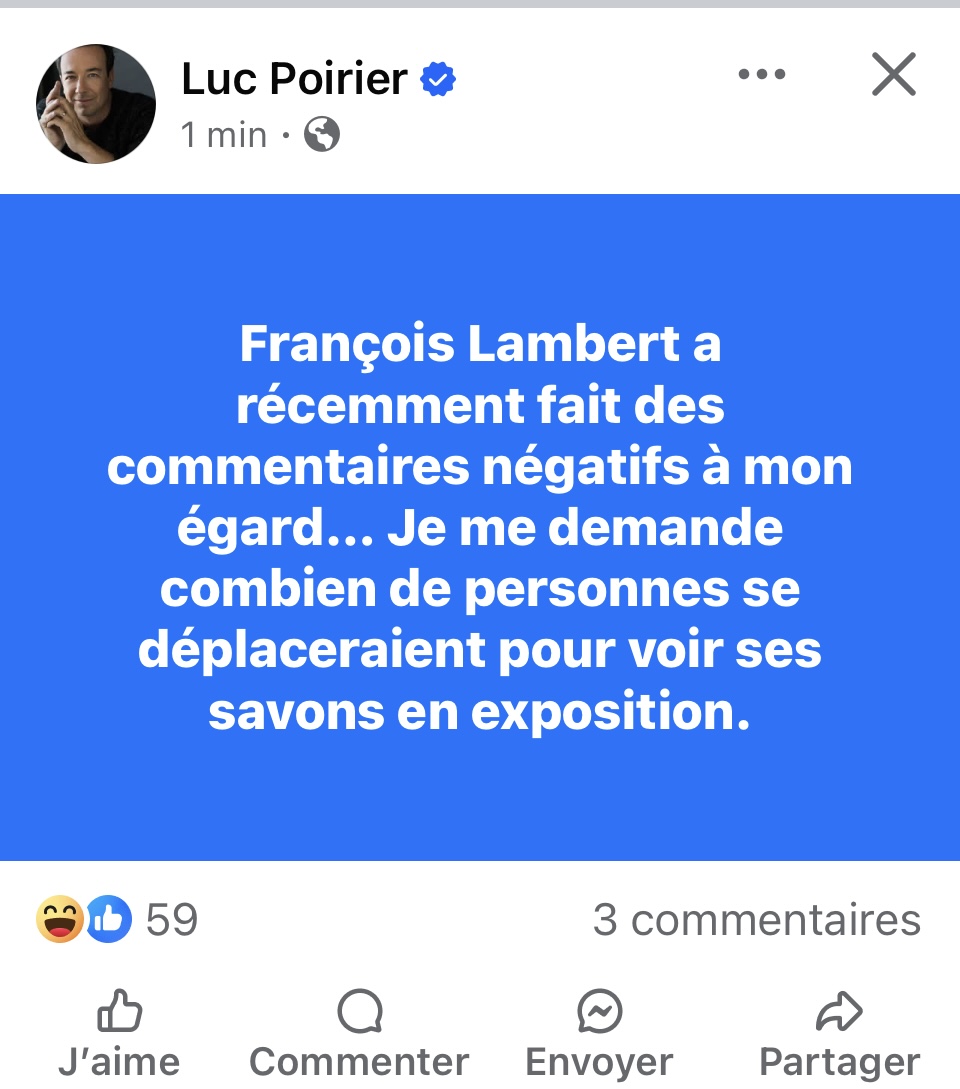Open the three-dot post options menu
The image size is (960, 1089).
(761, 75)
